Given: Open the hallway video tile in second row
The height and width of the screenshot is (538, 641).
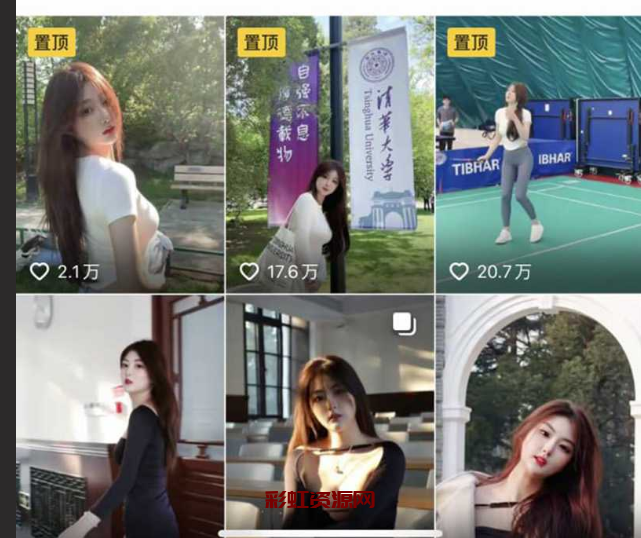Looking at the screenshot, I should click(x=120, y=415).
